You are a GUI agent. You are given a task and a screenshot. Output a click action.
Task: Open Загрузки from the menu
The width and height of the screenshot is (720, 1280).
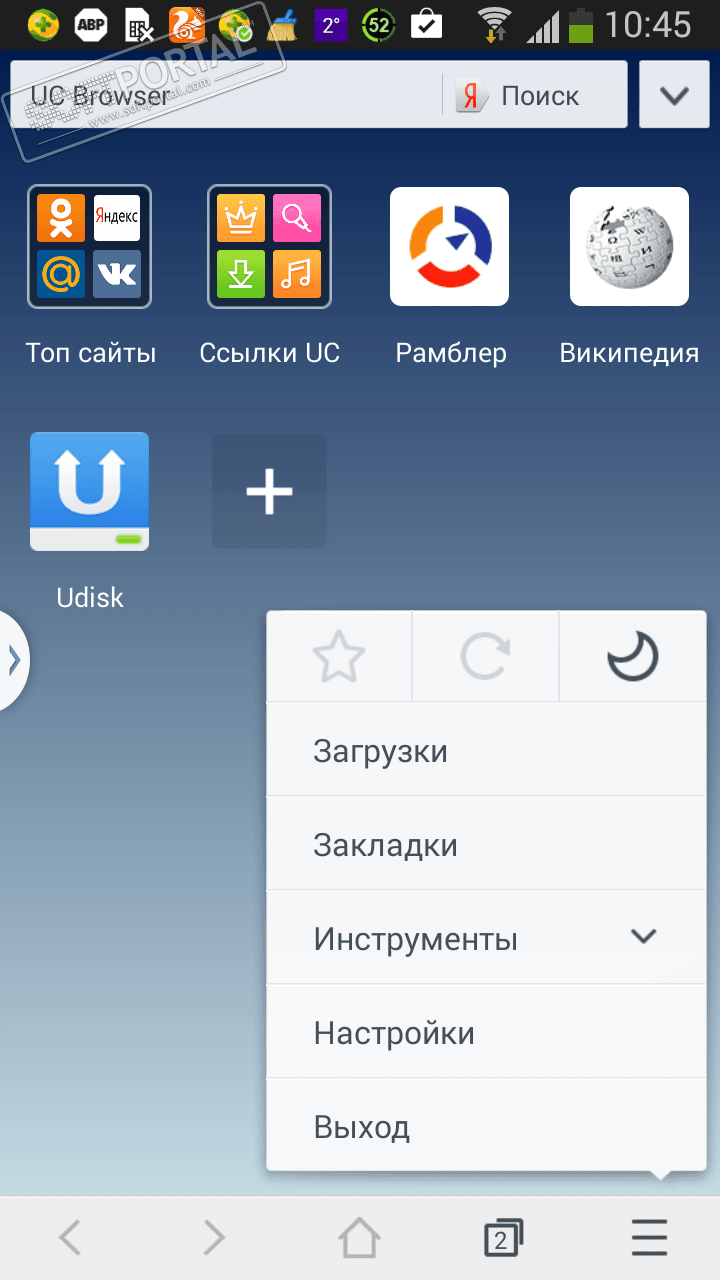pos(486,750)
